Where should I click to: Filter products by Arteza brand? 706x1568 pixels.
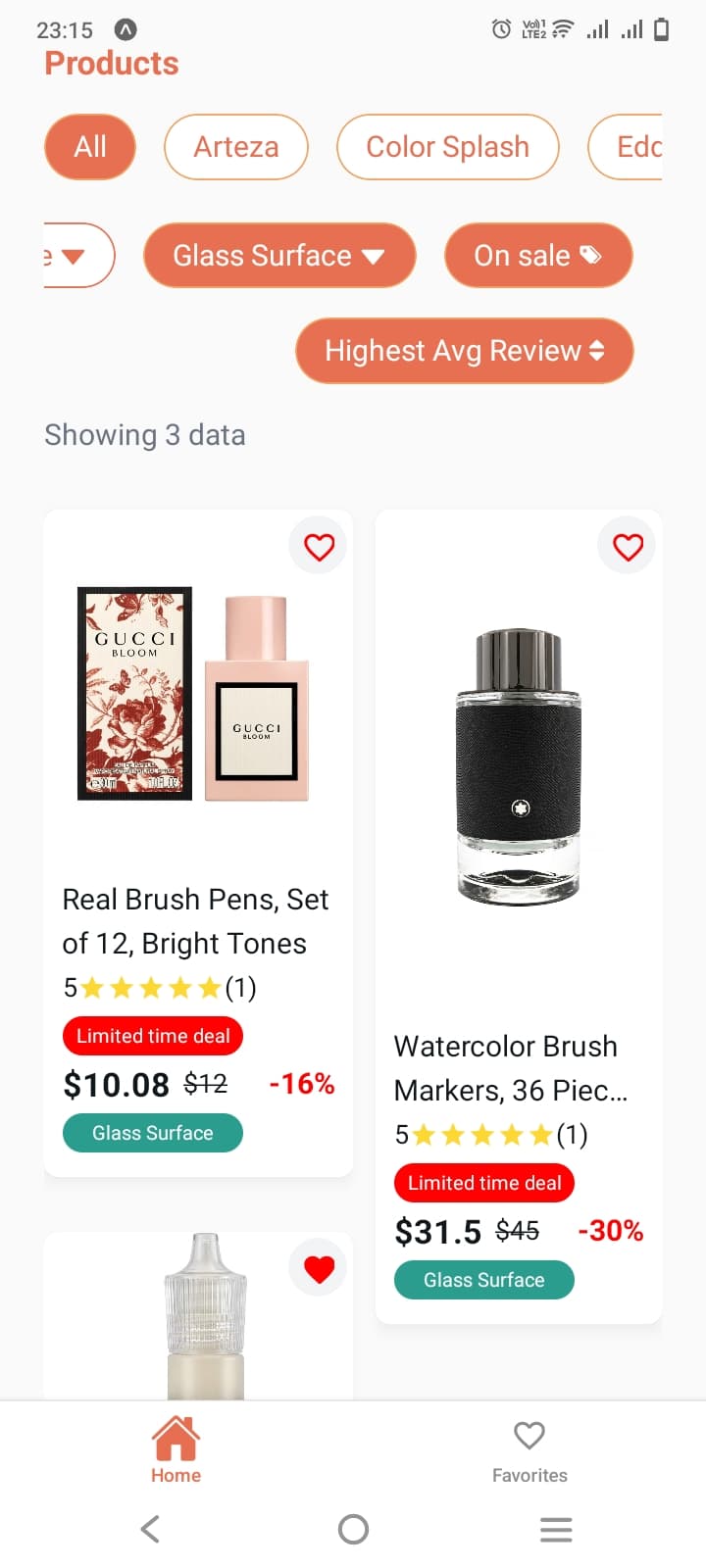tap(235, 147)
